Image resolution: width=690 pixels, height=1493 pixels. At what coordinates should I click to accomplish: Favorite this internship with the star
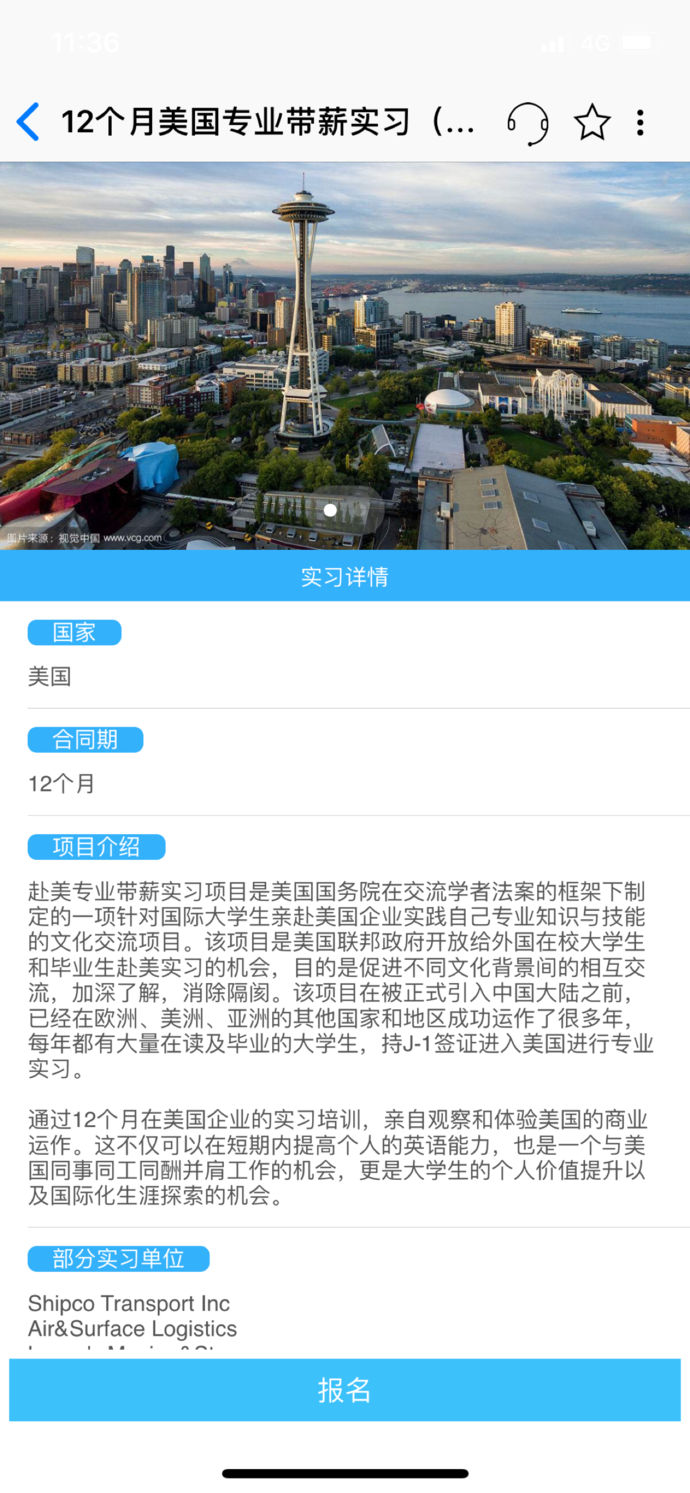[x=592, y=123]
